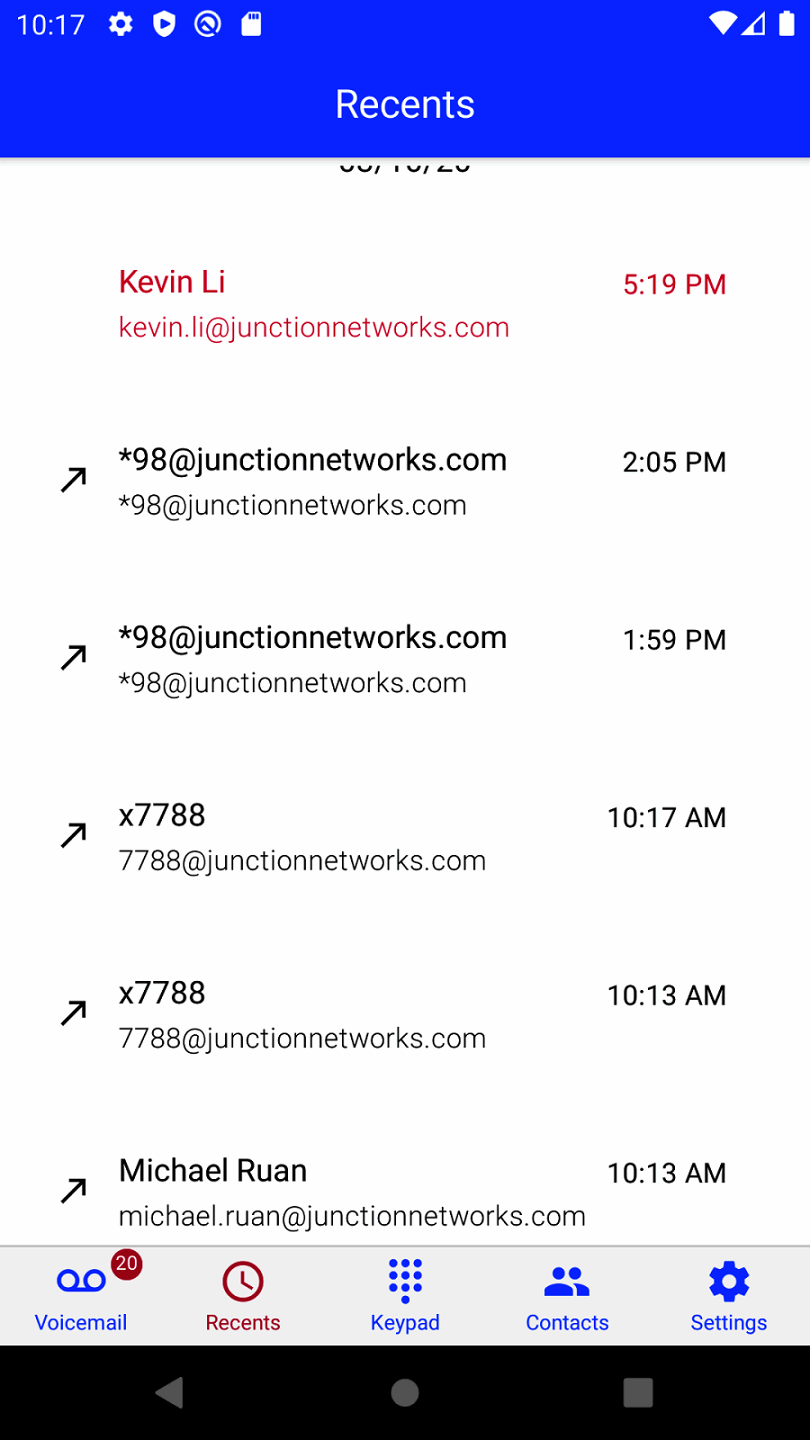Open the Settings tab
The image size is (810, 1440).
[729, 1296]
